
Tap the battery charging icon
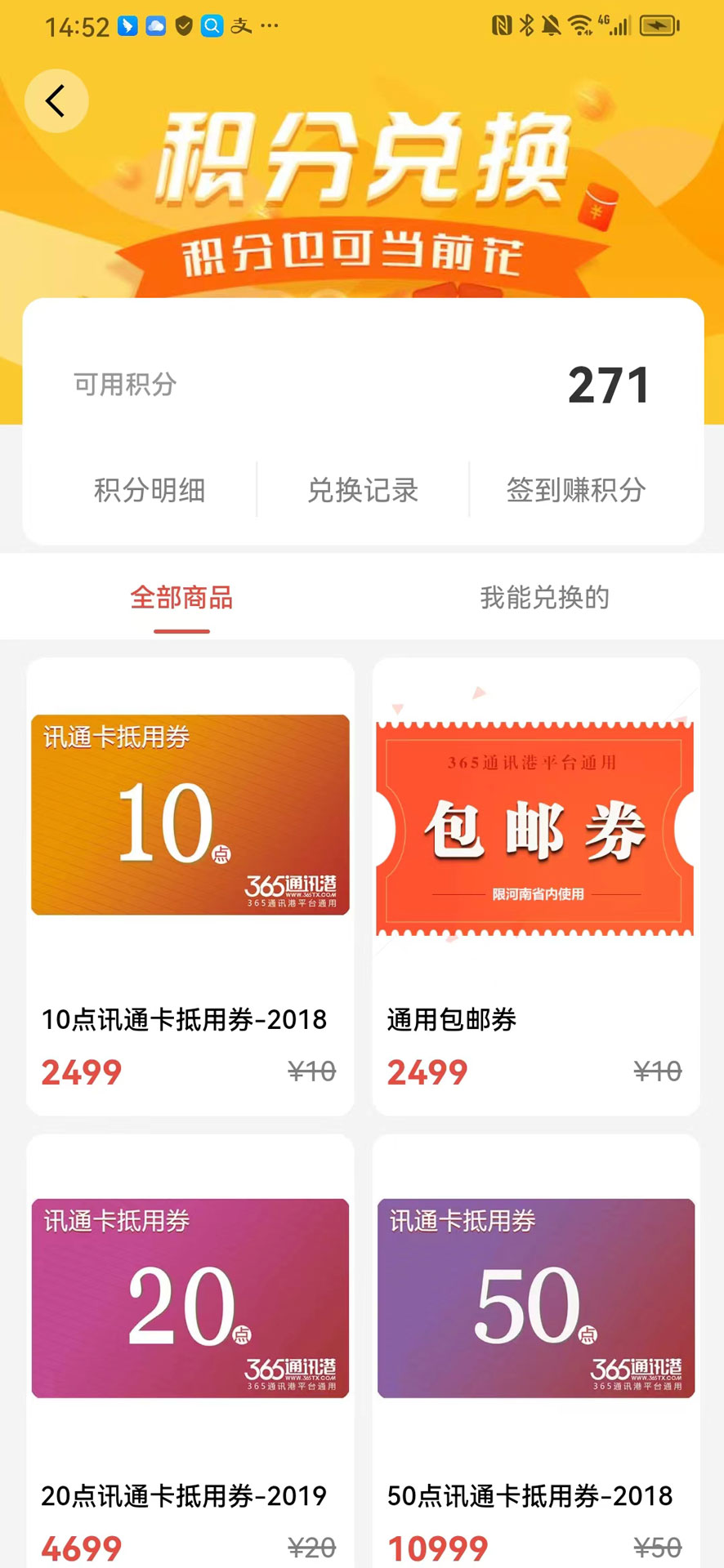click(659, 27)
